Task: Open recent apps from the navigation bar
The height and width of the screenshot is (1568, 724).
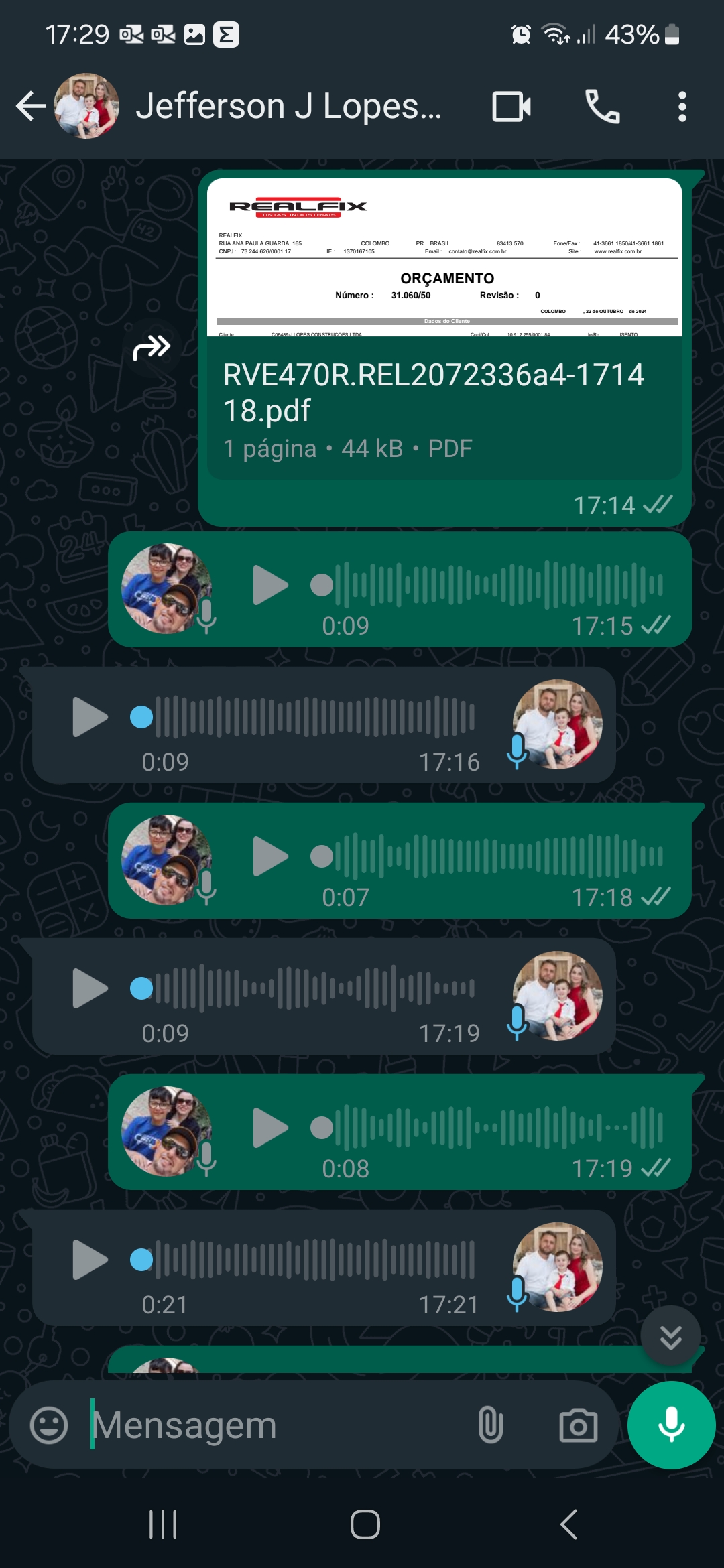Action: coord(163,1524)
